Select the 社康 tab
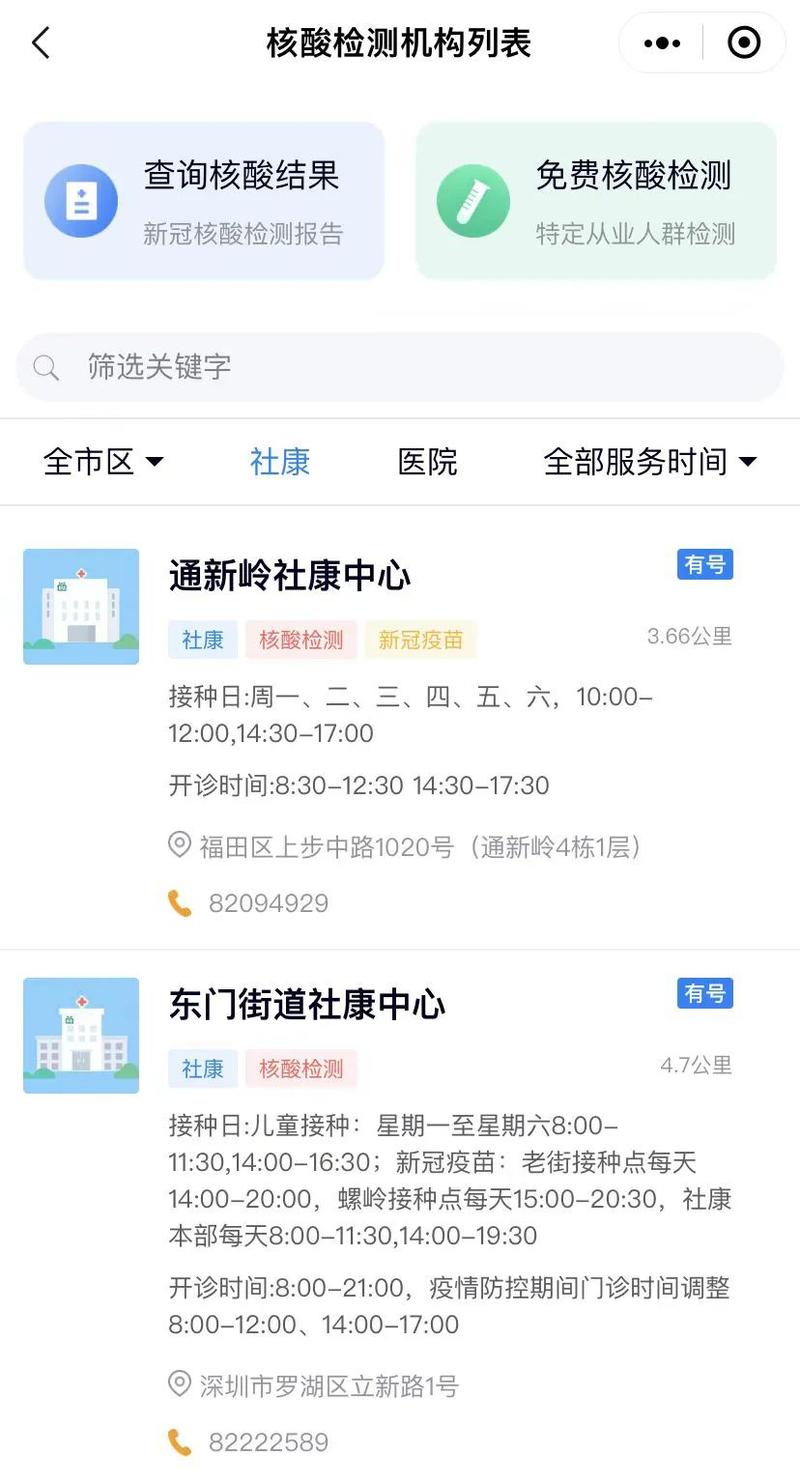800x1483 pixels. pyautogui.click(x=280, y=462)
